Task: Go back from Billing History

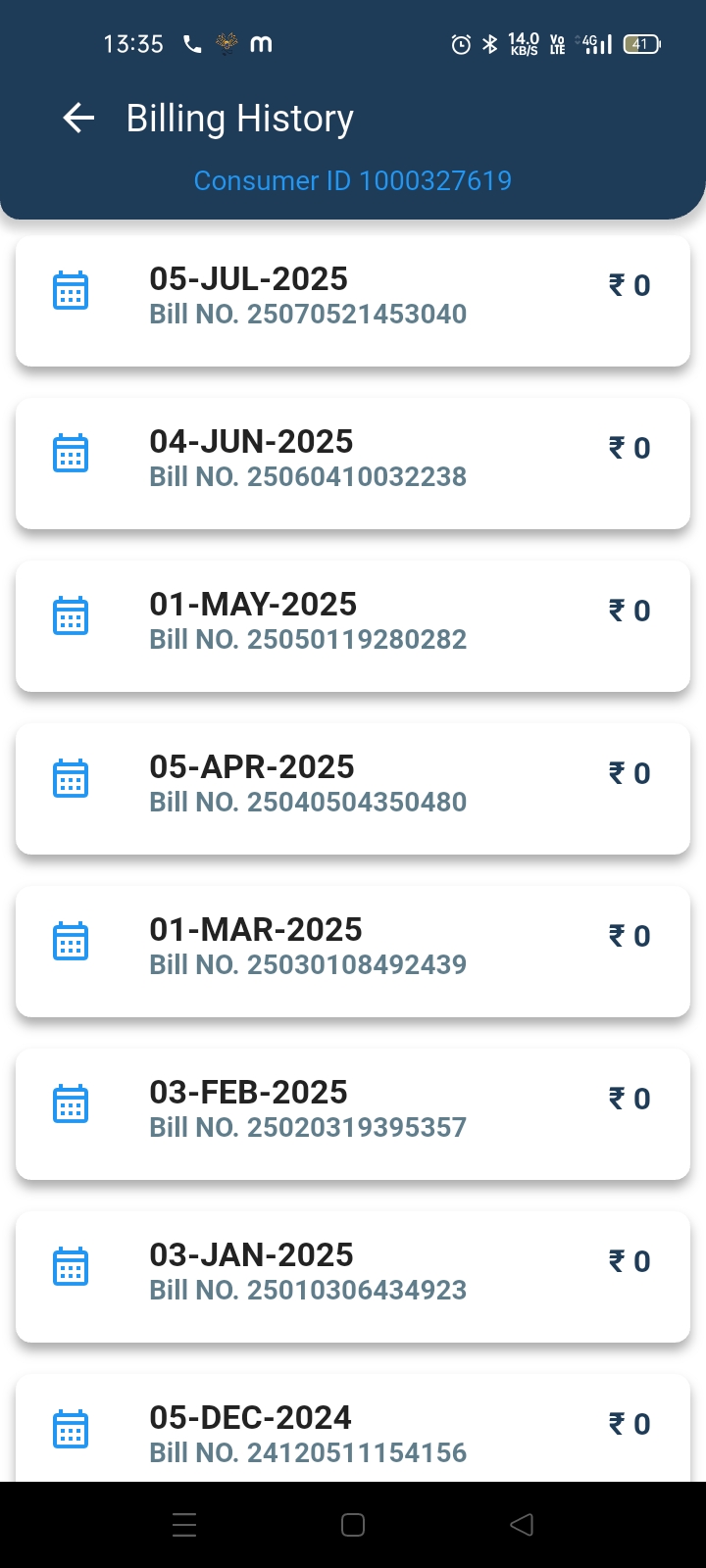Action: pos(78,119)
